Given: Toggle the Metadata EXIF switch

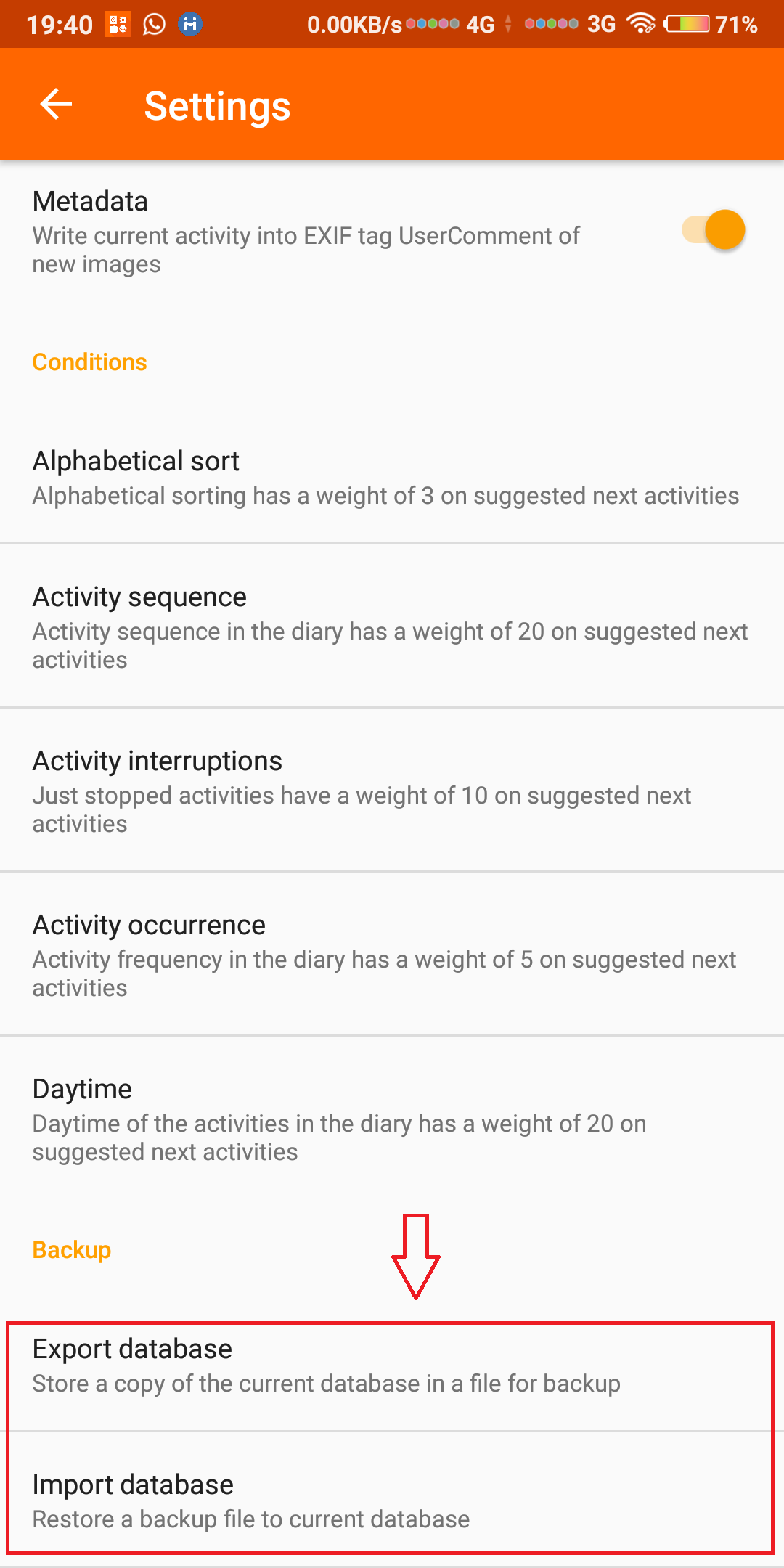Looking at the screenshot, I should [713, 230].
